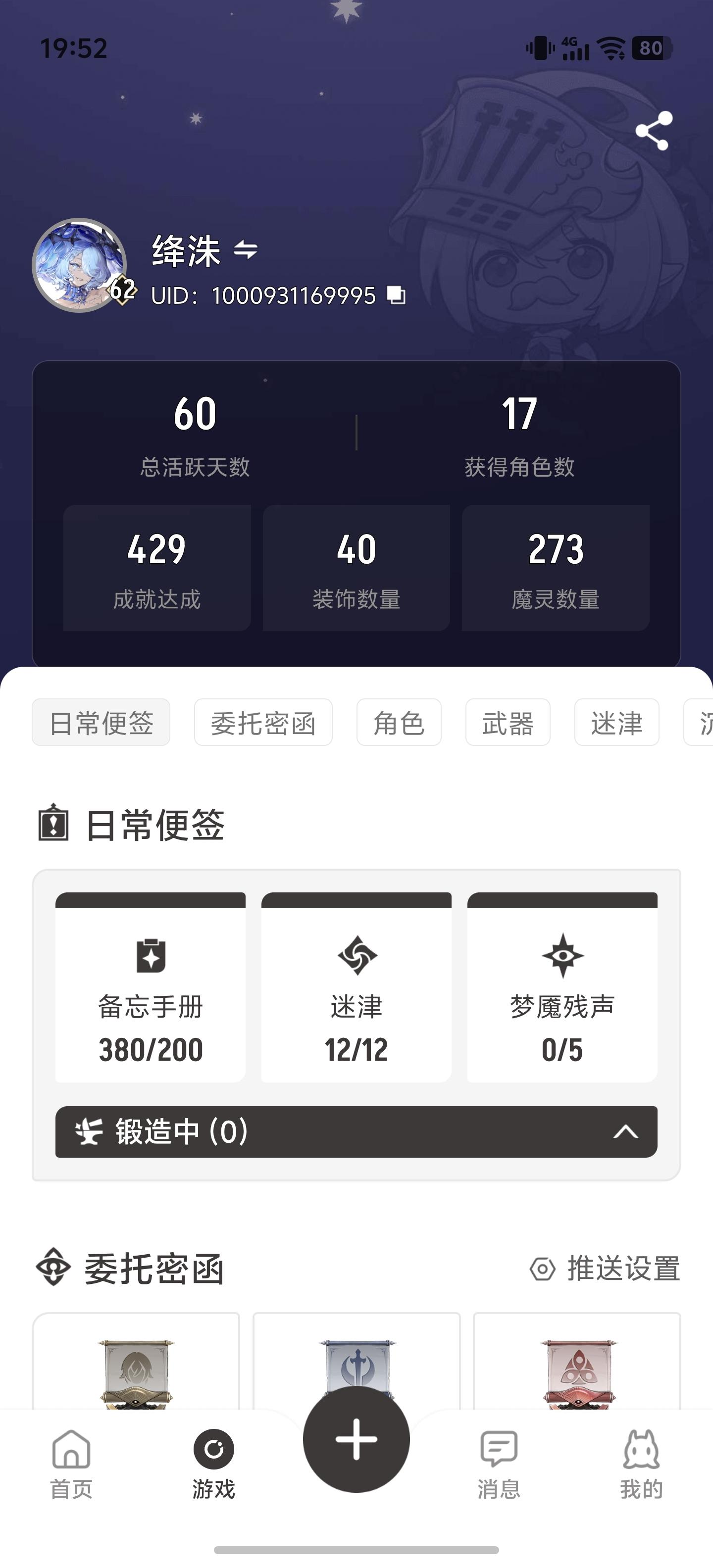Select the 武器 chip

coord(508,723)
